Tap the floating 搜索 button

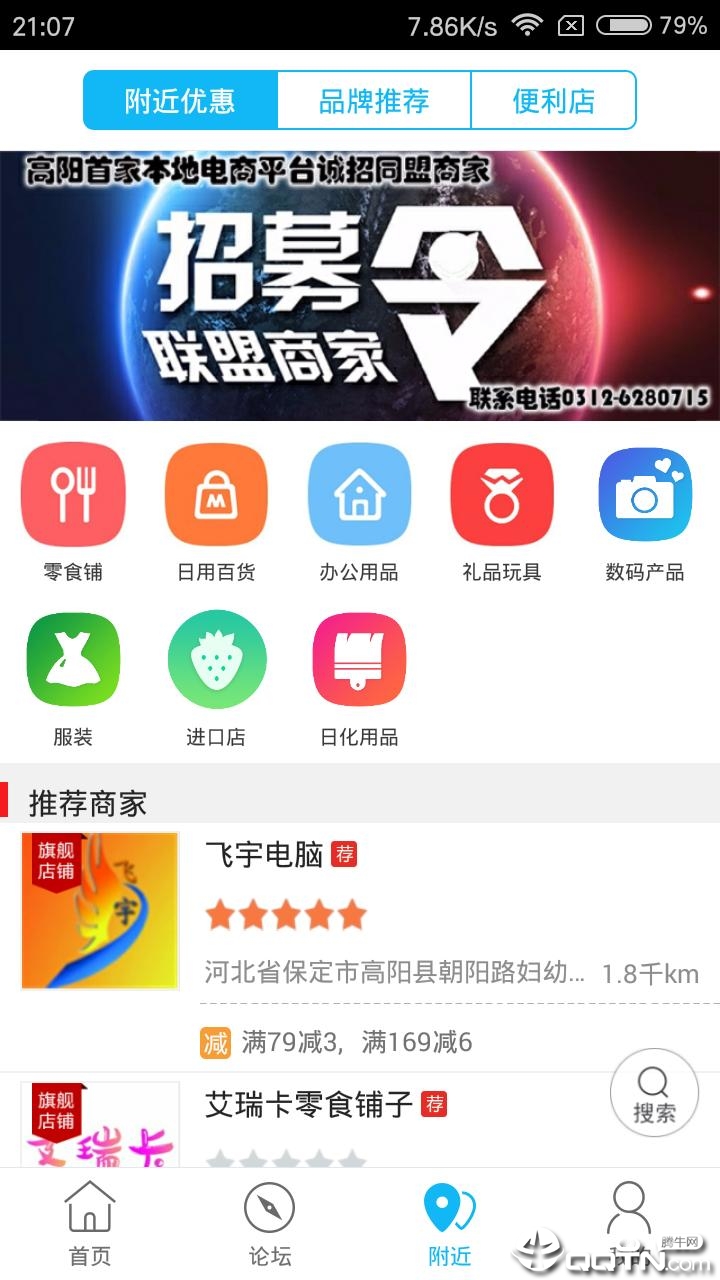(654, 1092)
